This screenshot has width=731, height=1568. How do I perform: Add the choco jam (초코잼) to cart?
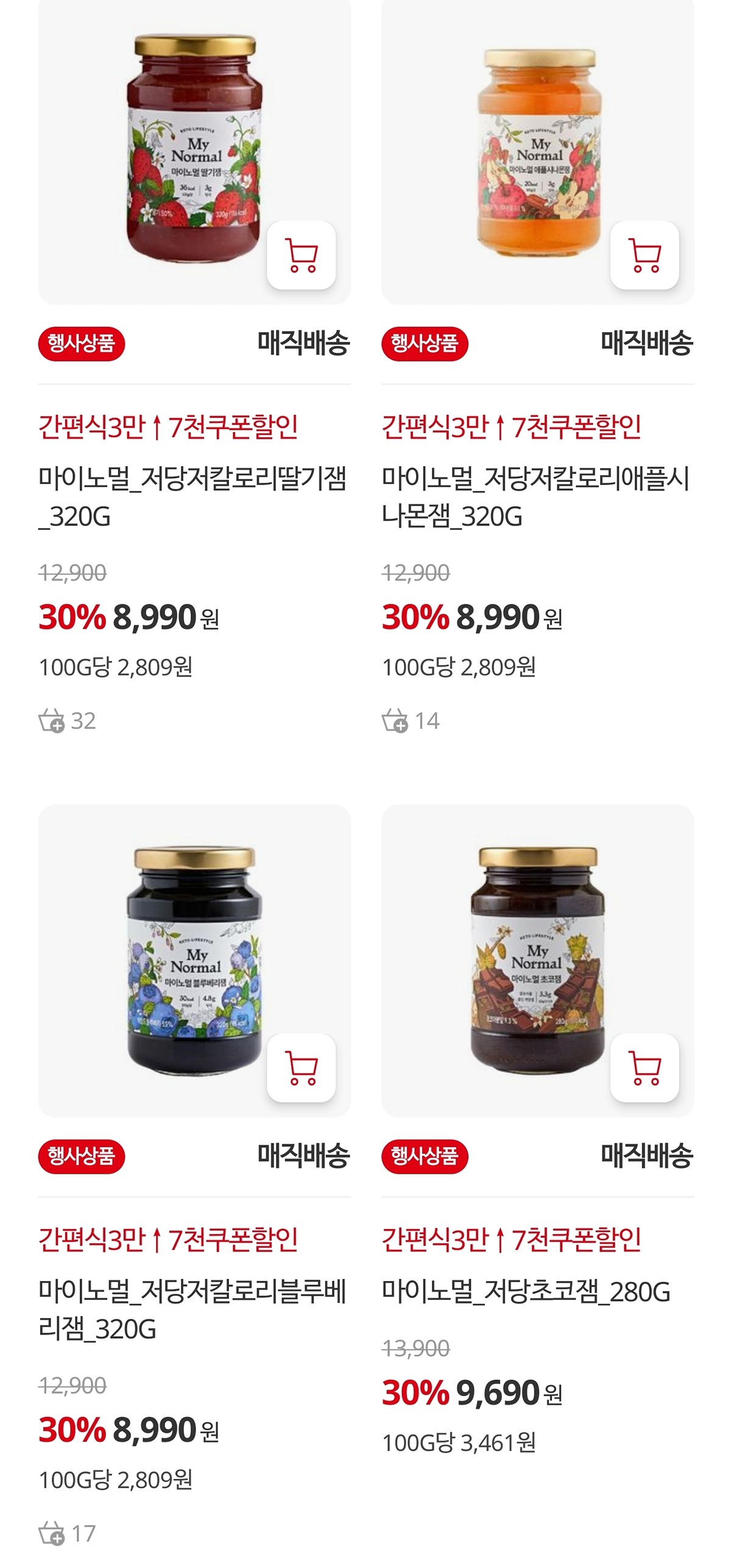[644, 1068]
